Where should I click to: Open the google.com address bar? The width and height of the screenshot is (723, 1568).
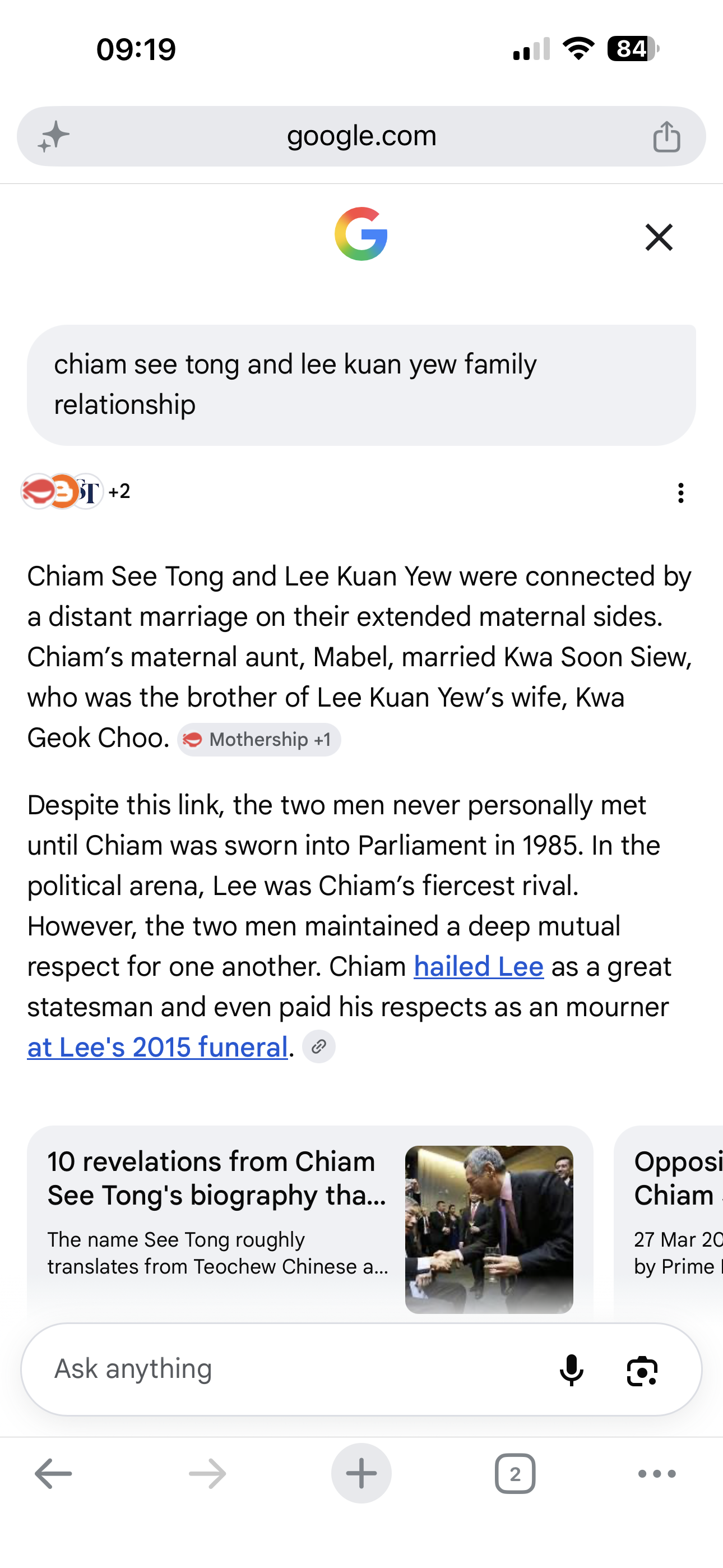point(361,136)
